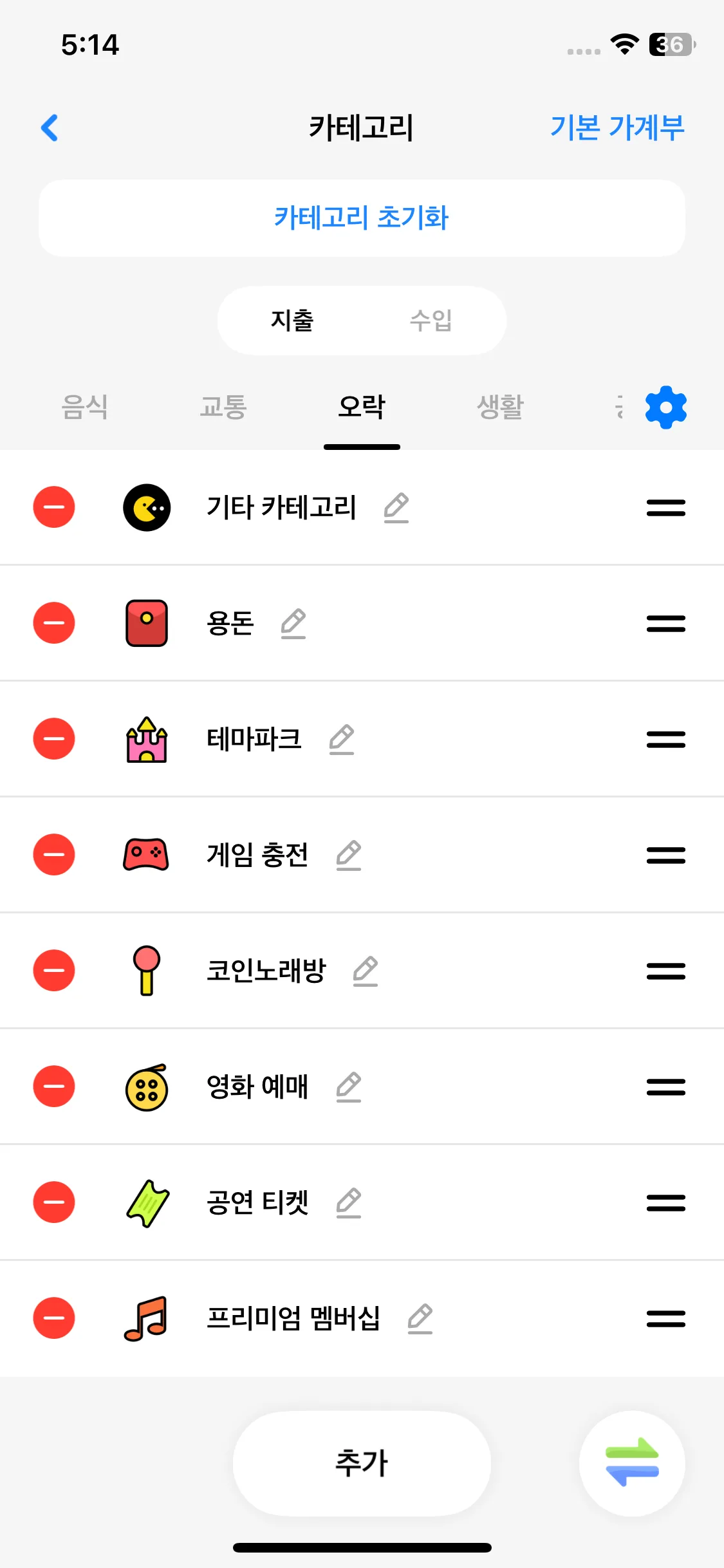Edit the name of 용돈
Viewport: 724px width, 1568px height.
click(x=293, y=623)
